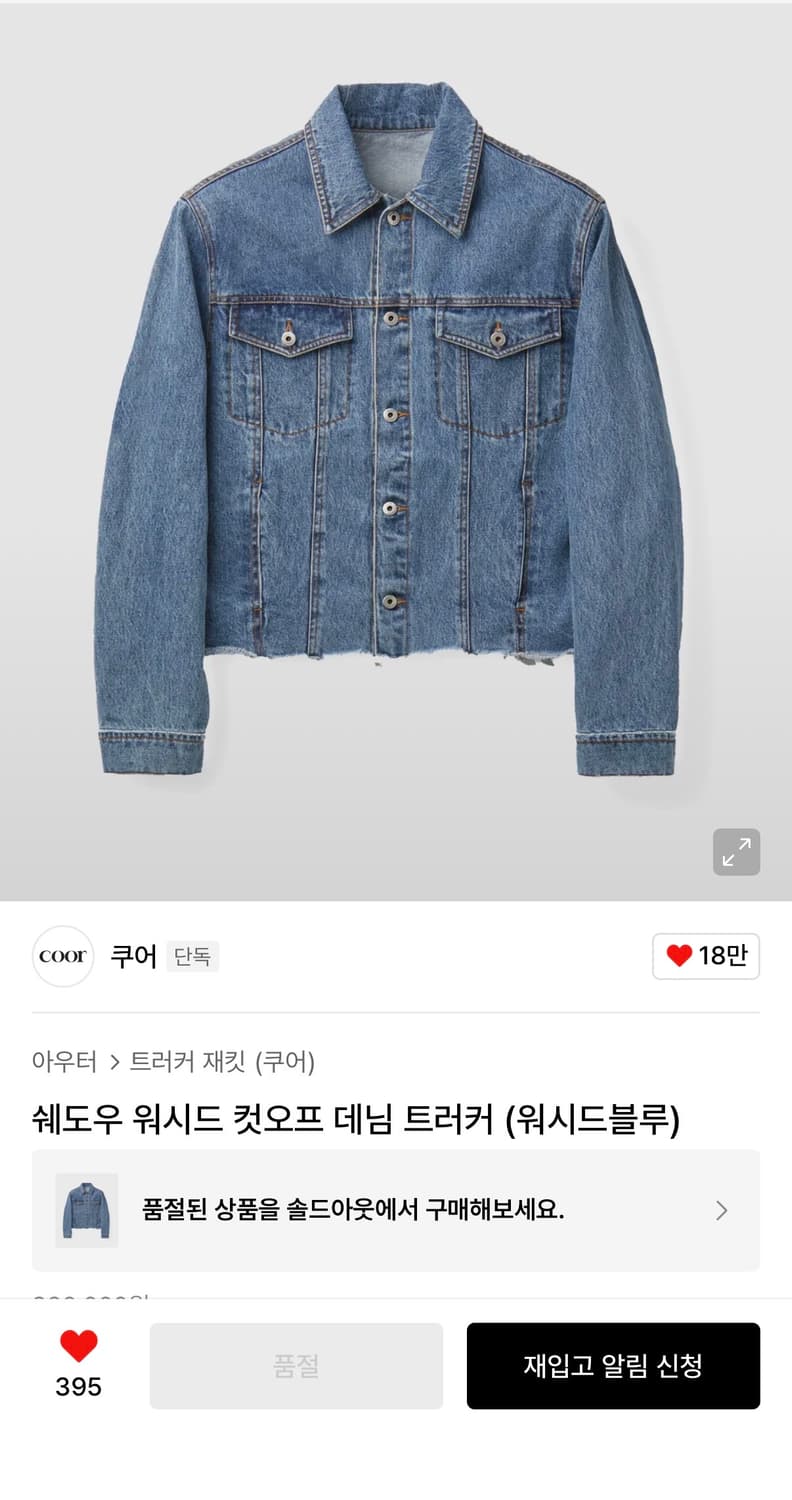
Task: Open the 쿠어 brand page link
Action: tap(133, 956)
